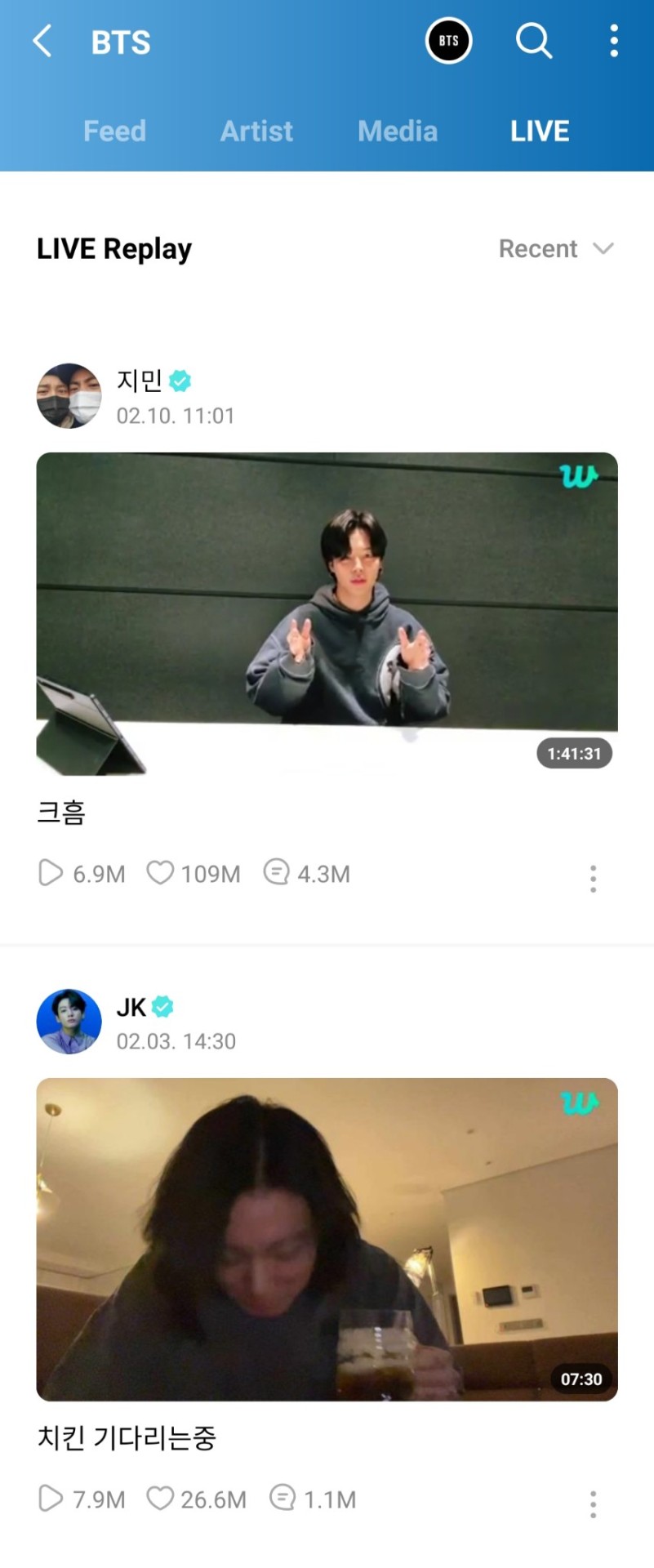Image resolution: width=654 pixels, height=1568 pixels.
Task: Open more options for JK's replay
Action: [x=594, y=1504]
